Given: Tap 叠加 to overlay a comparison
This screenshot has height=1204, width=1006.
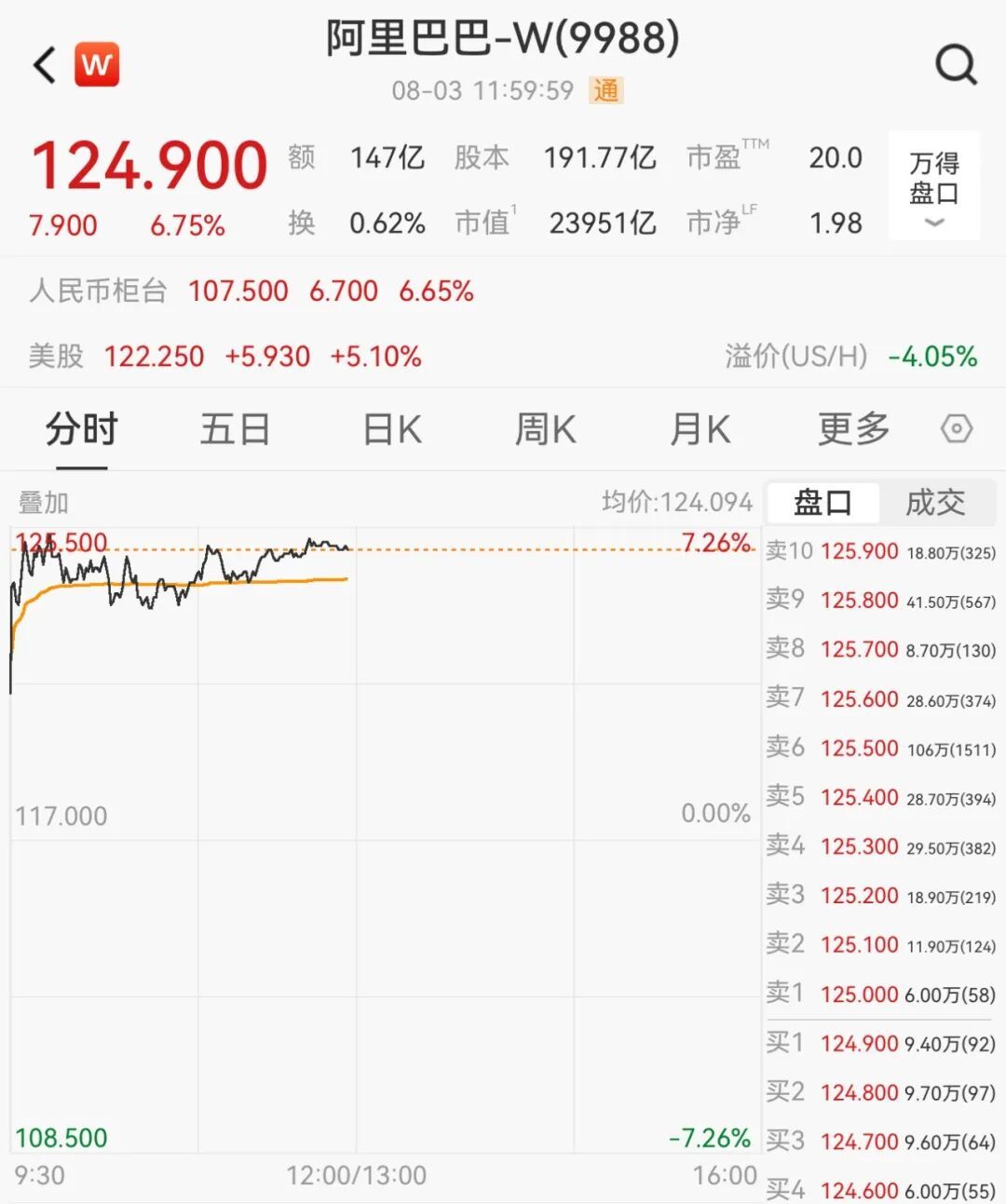Looking at the screenshot, I should 44,503.
